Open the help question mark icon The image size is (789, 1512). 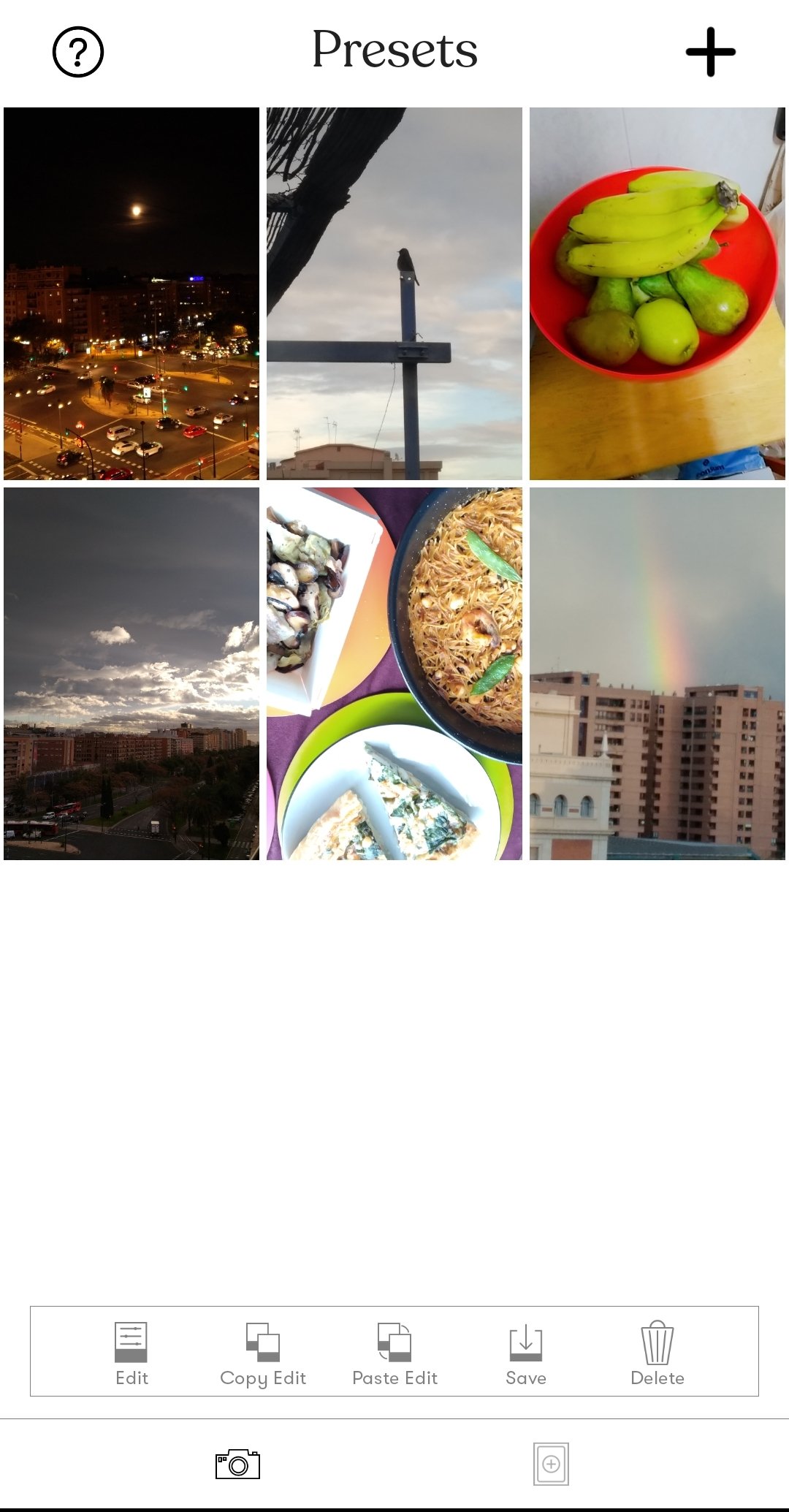tap(78, 52)
